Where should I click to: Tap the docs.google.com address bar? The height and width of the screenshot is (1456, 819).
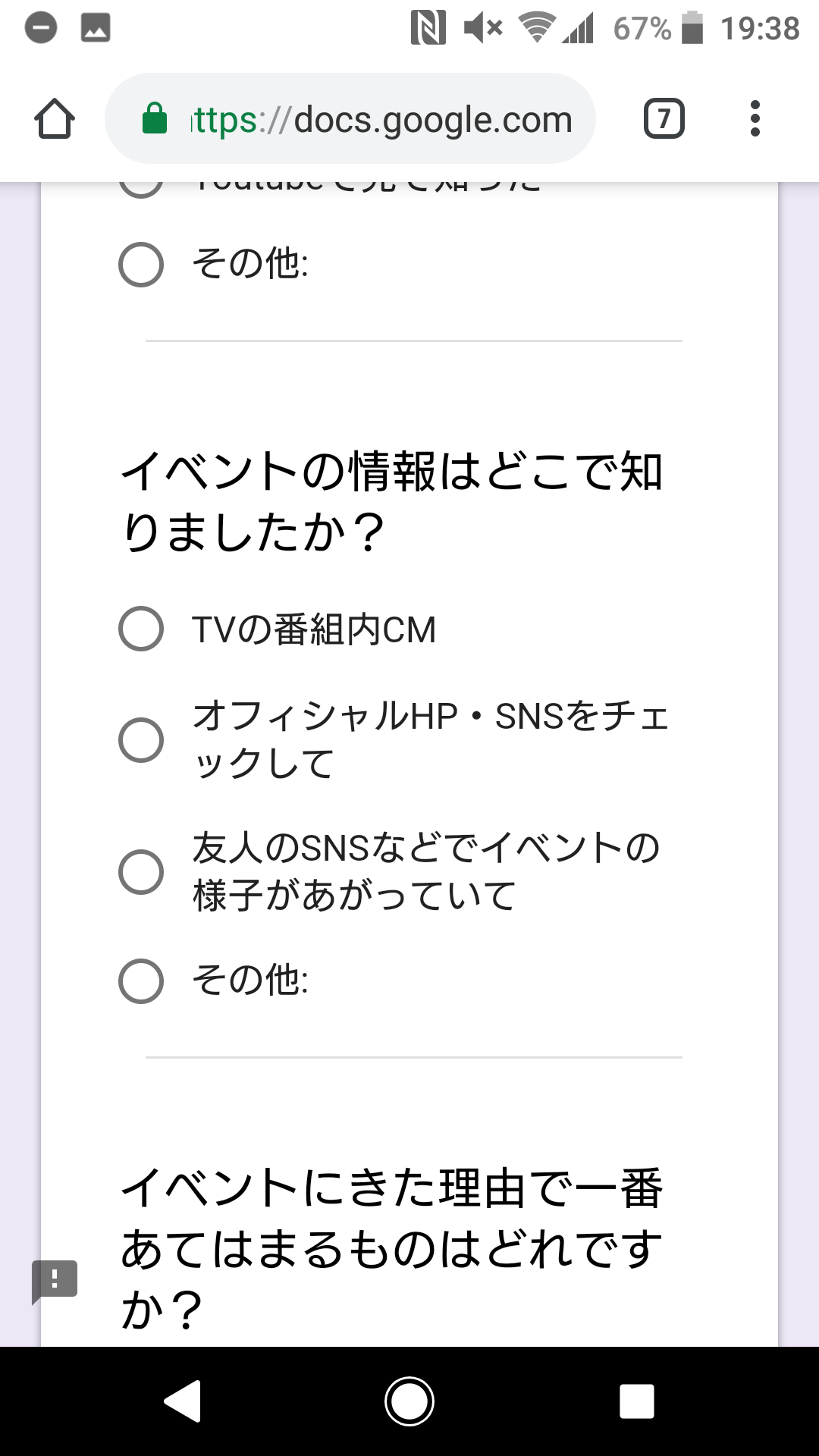pyautogui.click(x=350, y=118)
